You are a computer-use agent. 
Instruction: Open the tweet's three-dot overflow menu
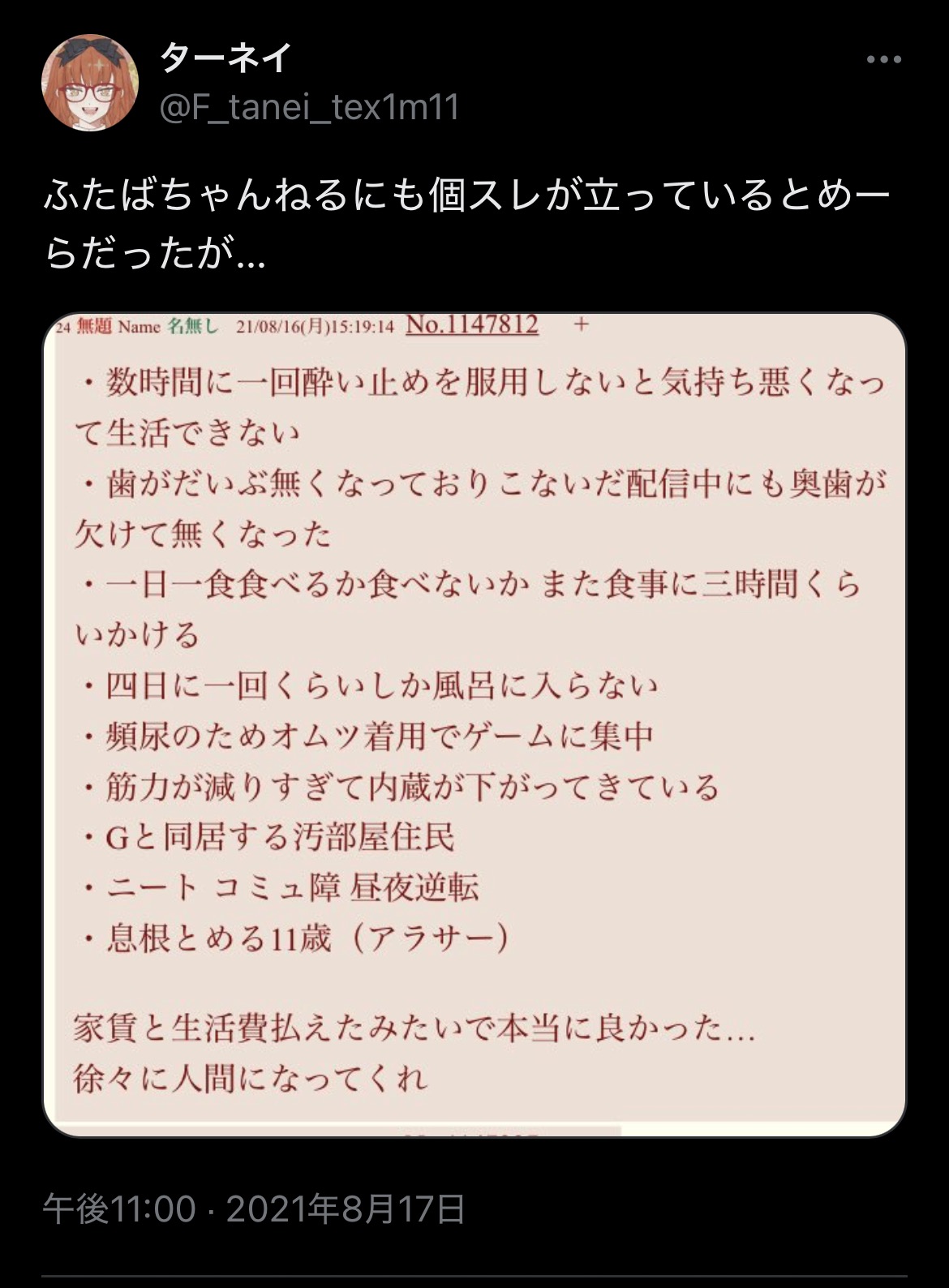pyautogui.click(x=883, y=60)
